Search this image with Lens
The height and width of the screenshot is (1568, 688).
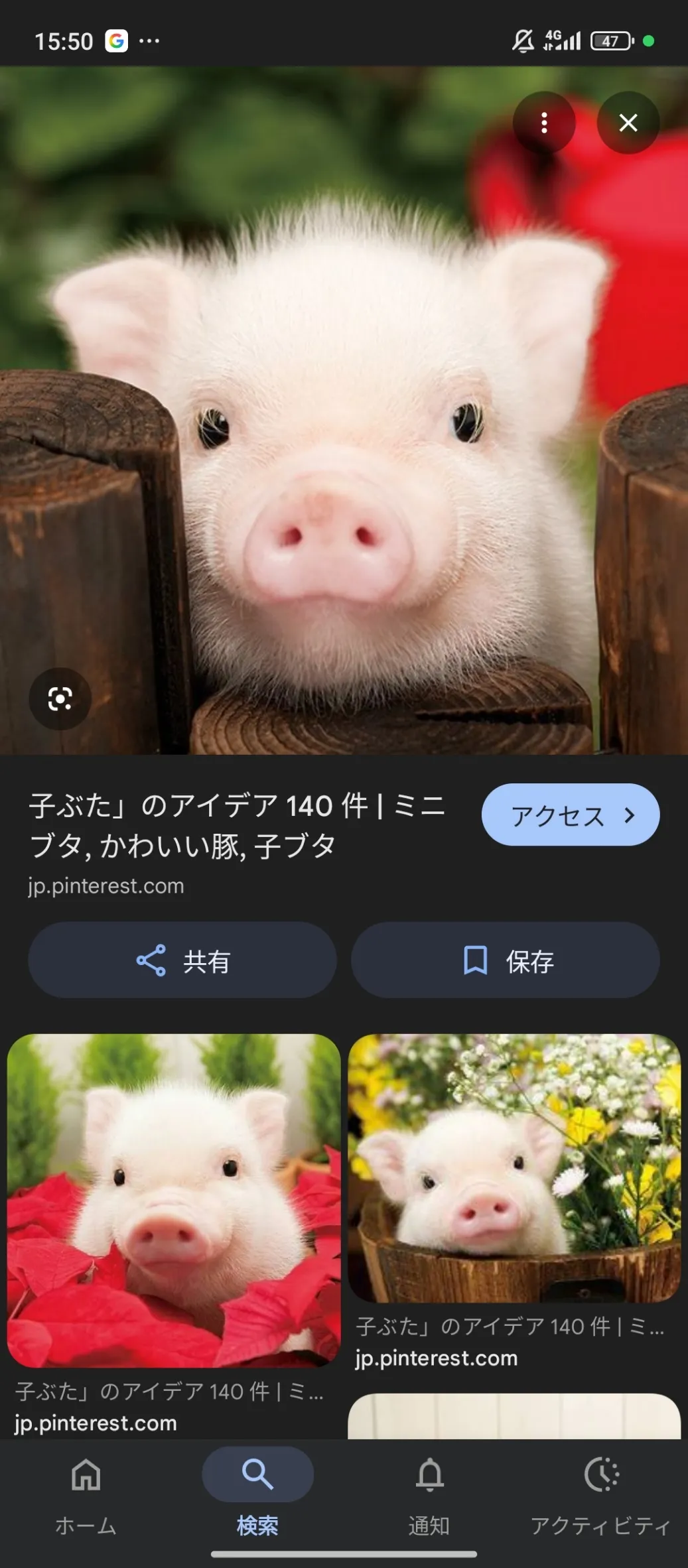point(60,698)
